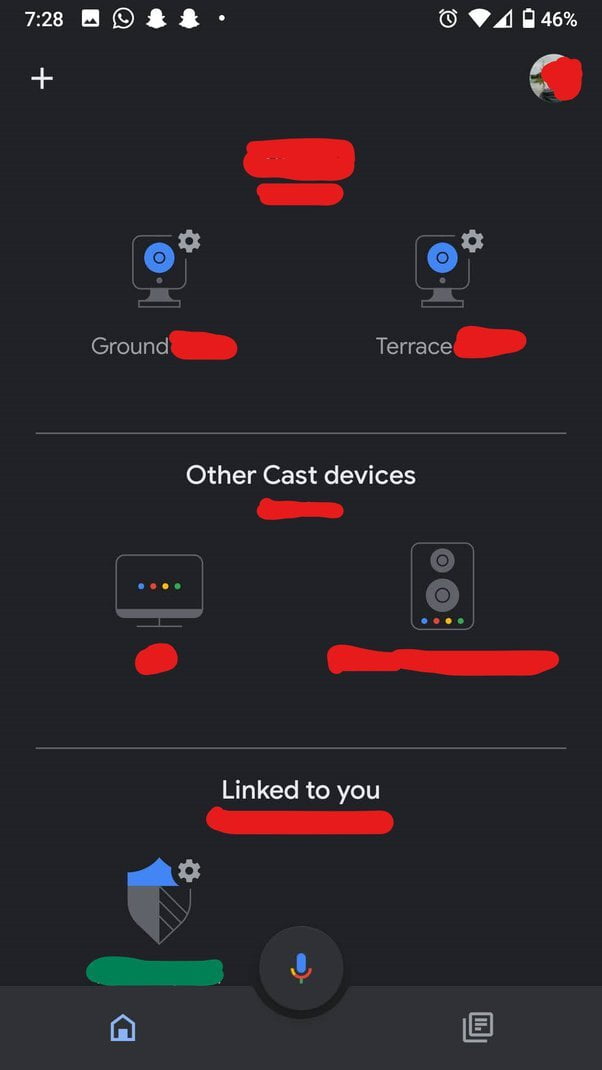Open the TV display cast device
The height and width of the screenshot is (1070, 602).
coord(159,590)
